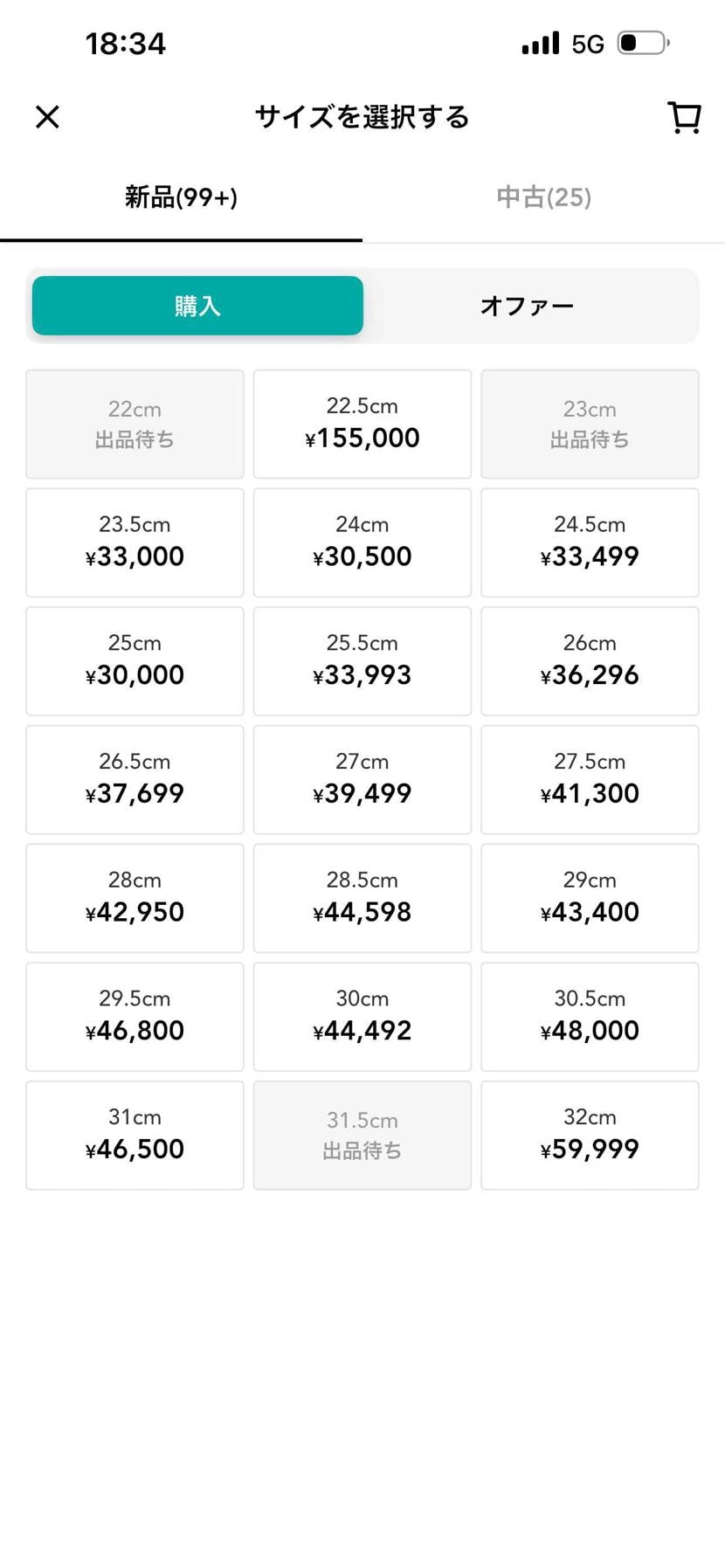Pick the largest size 32cm at ¥59,999
The height and width of the screenshot is (1568, 725).
[x=590, y=1135]
